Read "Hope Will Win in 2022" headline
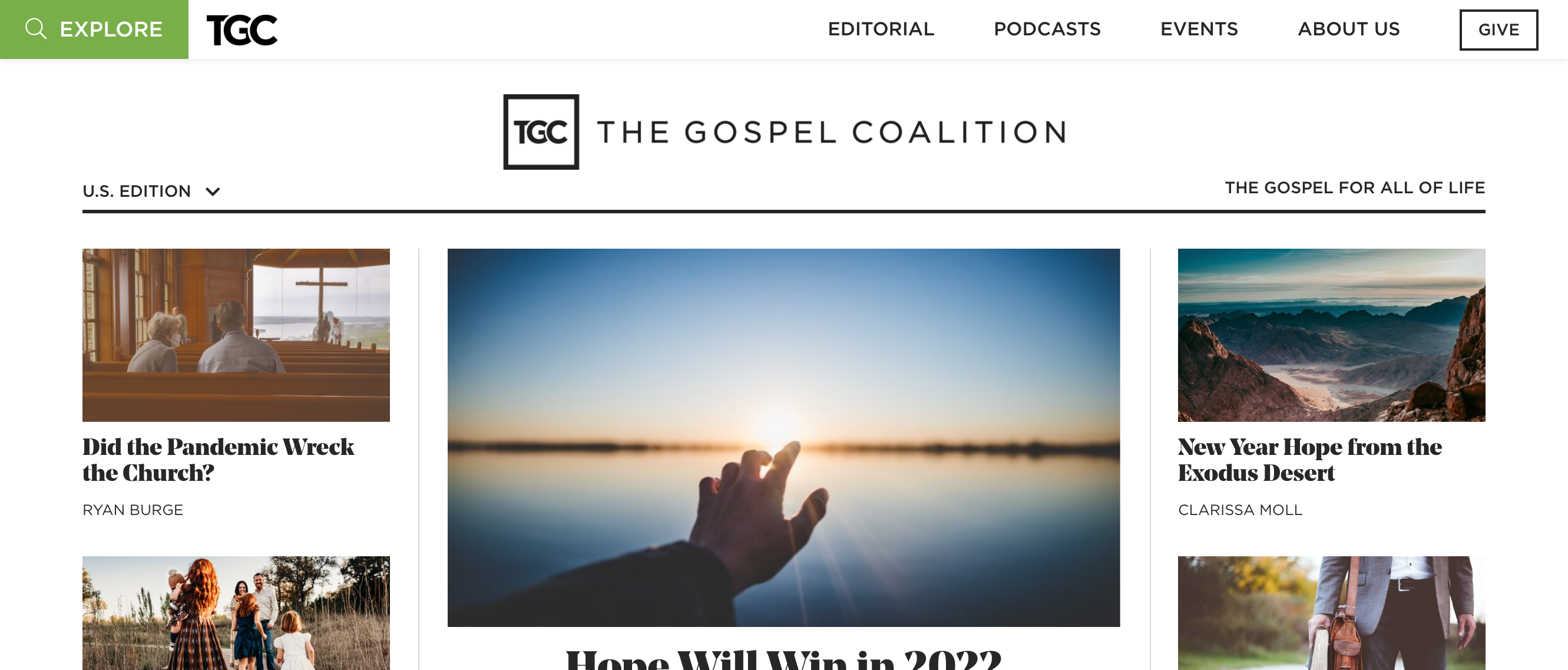1568x670 pixels. (x=783, y=659)
